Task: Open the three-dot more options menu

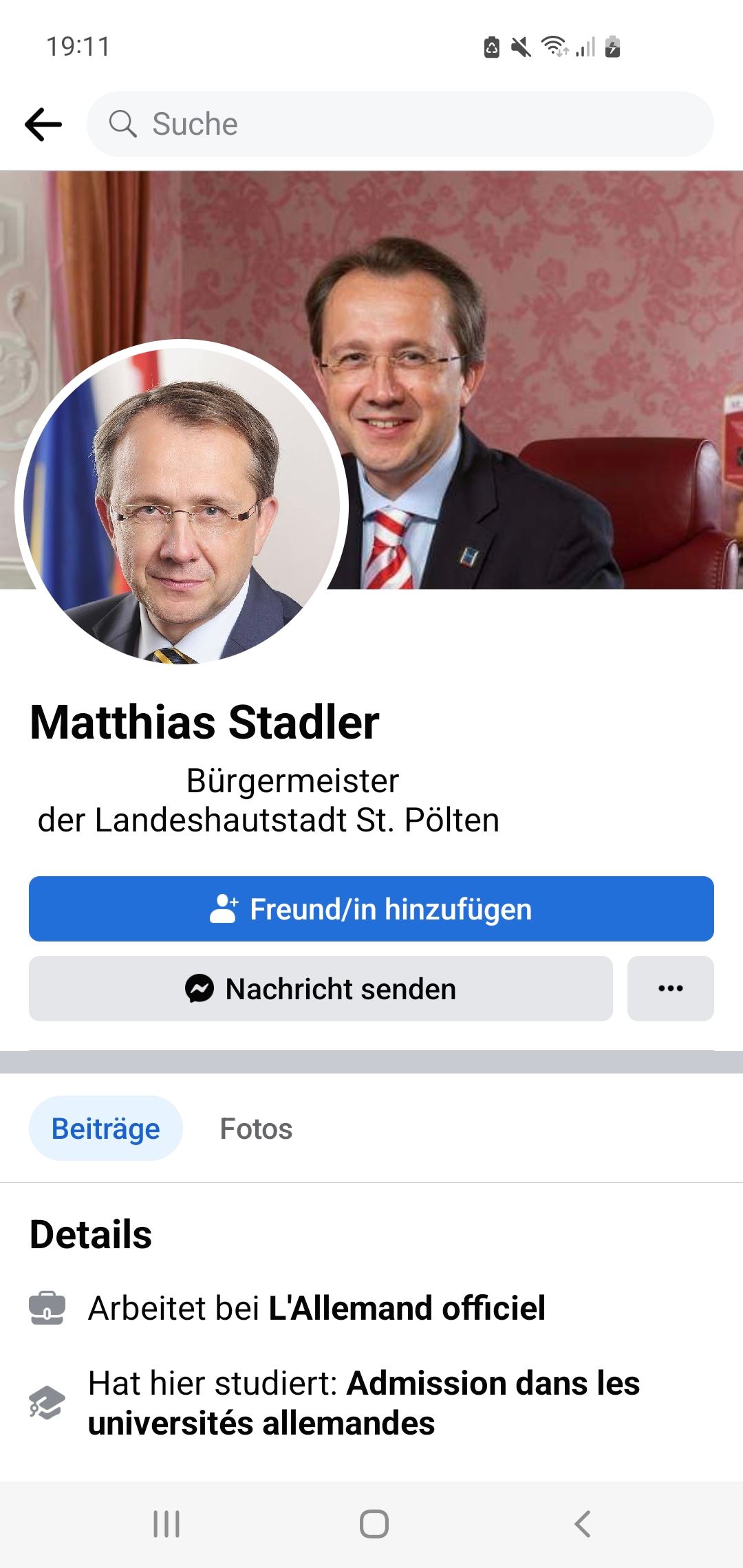Action: [x=669, y=988]
